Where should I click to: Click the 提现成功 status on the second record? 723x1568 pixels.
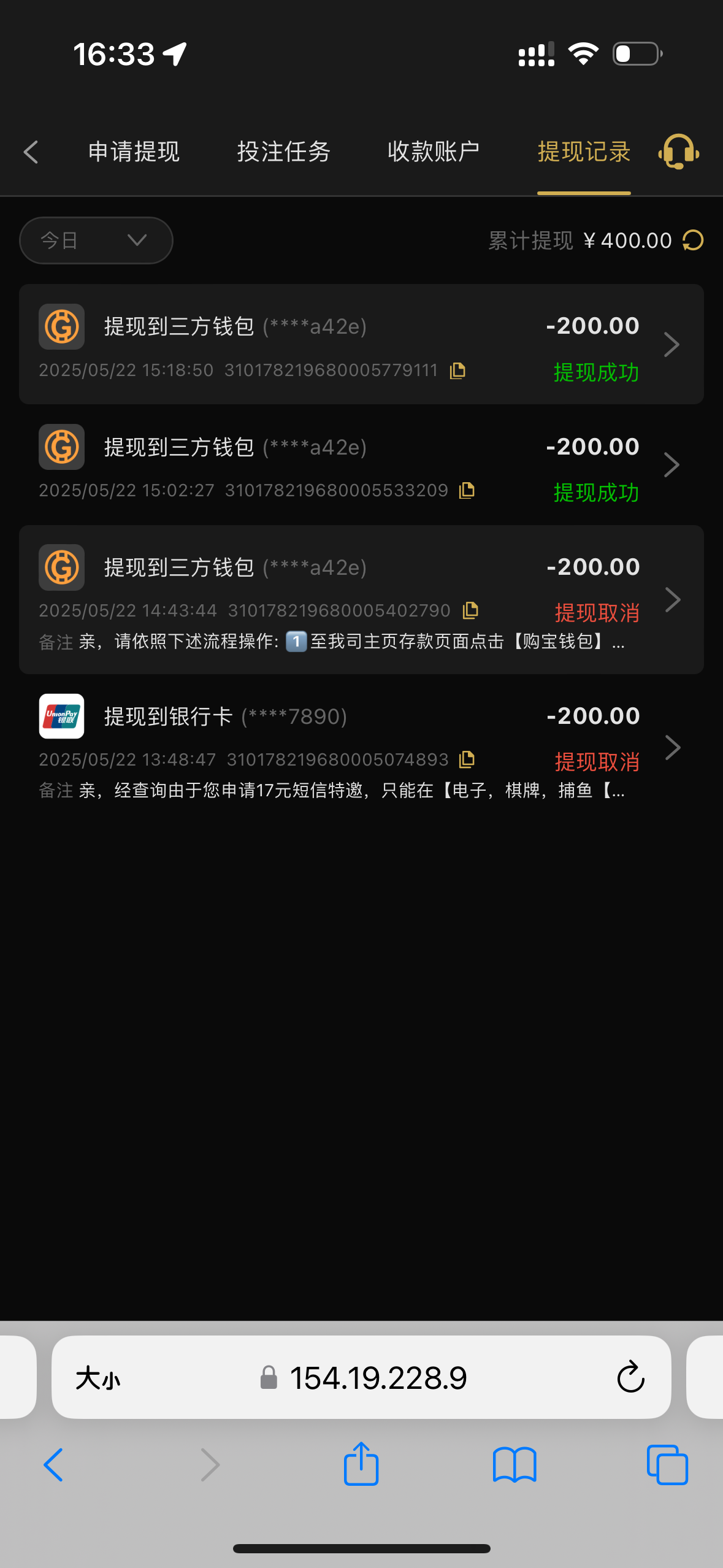tap(595, 492)
